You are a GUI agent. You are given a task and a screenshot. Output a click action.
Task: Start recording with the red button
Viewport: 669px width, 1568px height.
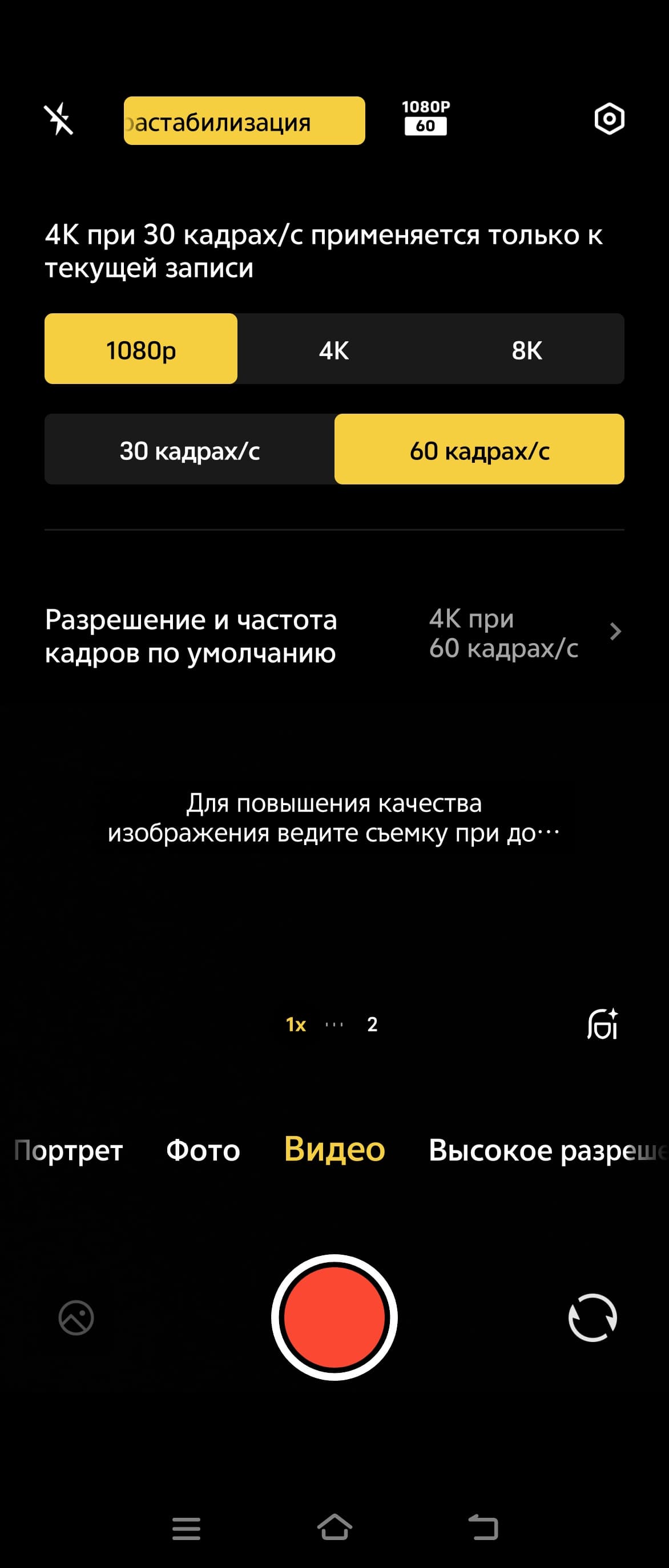coord(334,1317)
